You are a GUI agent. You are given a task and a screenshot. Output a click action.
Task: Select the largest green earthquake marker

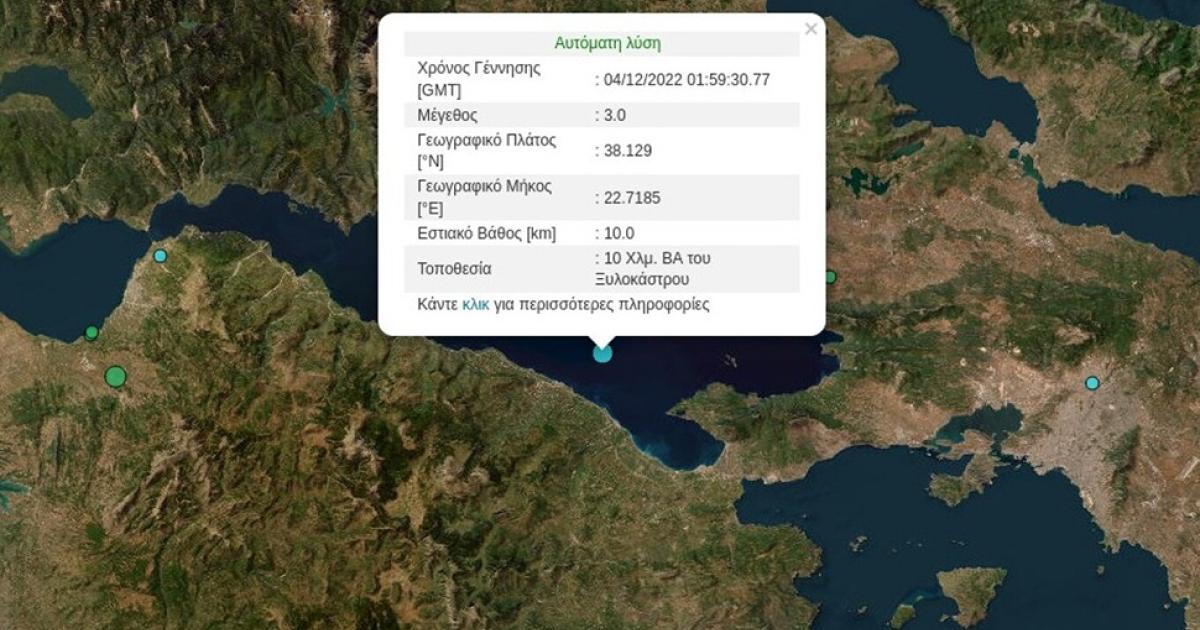(x=116, y=377)
